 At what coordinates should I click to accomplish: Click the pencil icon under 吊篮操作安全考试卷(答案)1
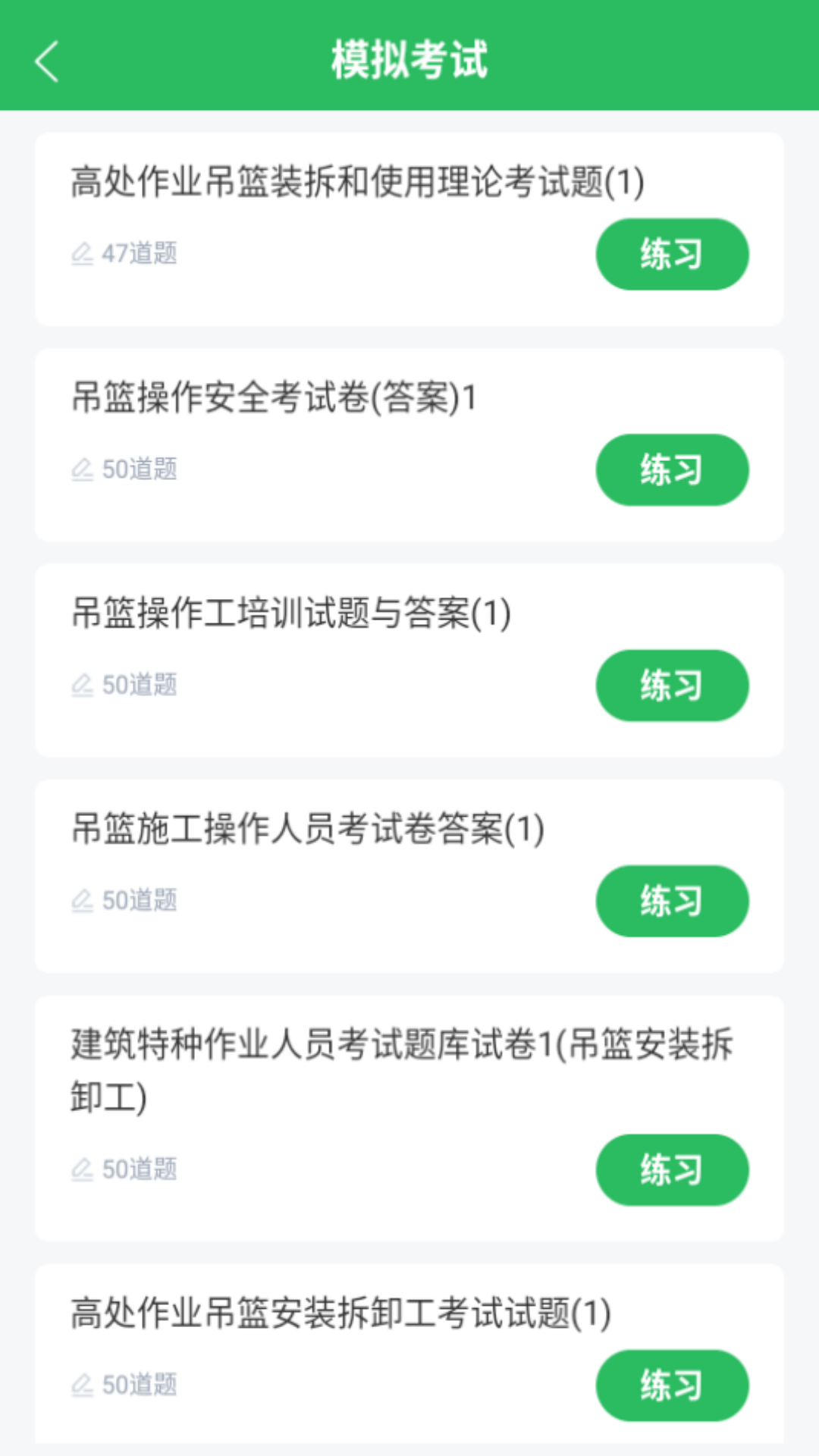pyautogui.click(x=83, y=470)
